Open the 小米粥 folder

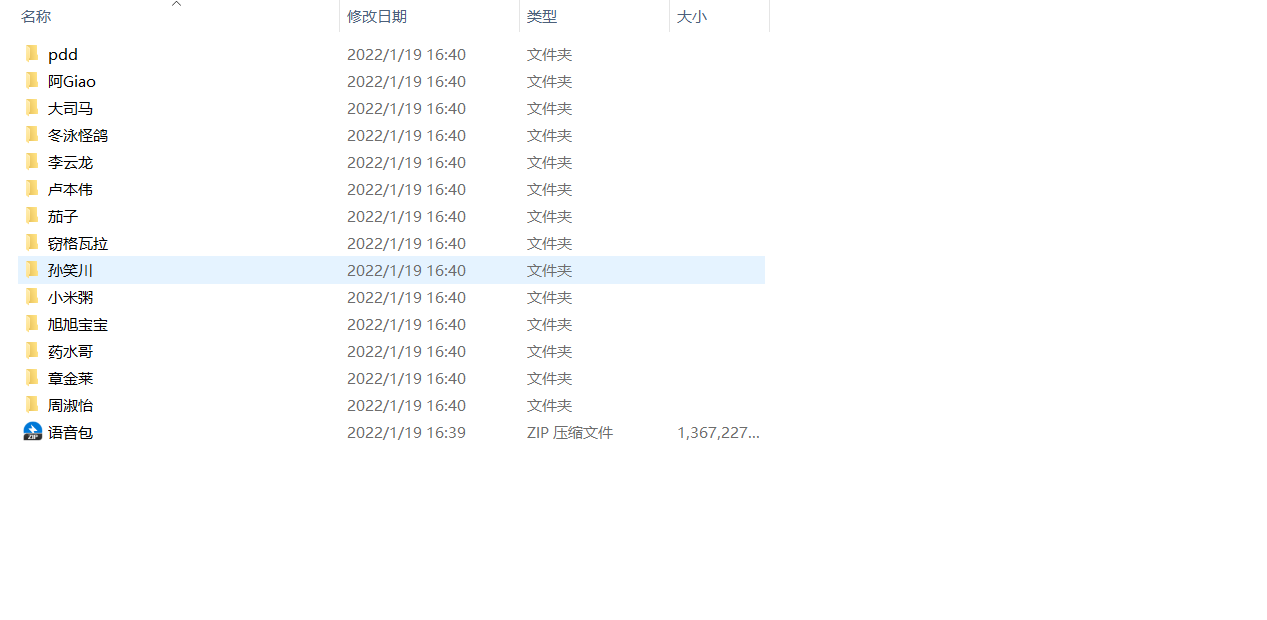pyautogui.click(x=70, y=298)
